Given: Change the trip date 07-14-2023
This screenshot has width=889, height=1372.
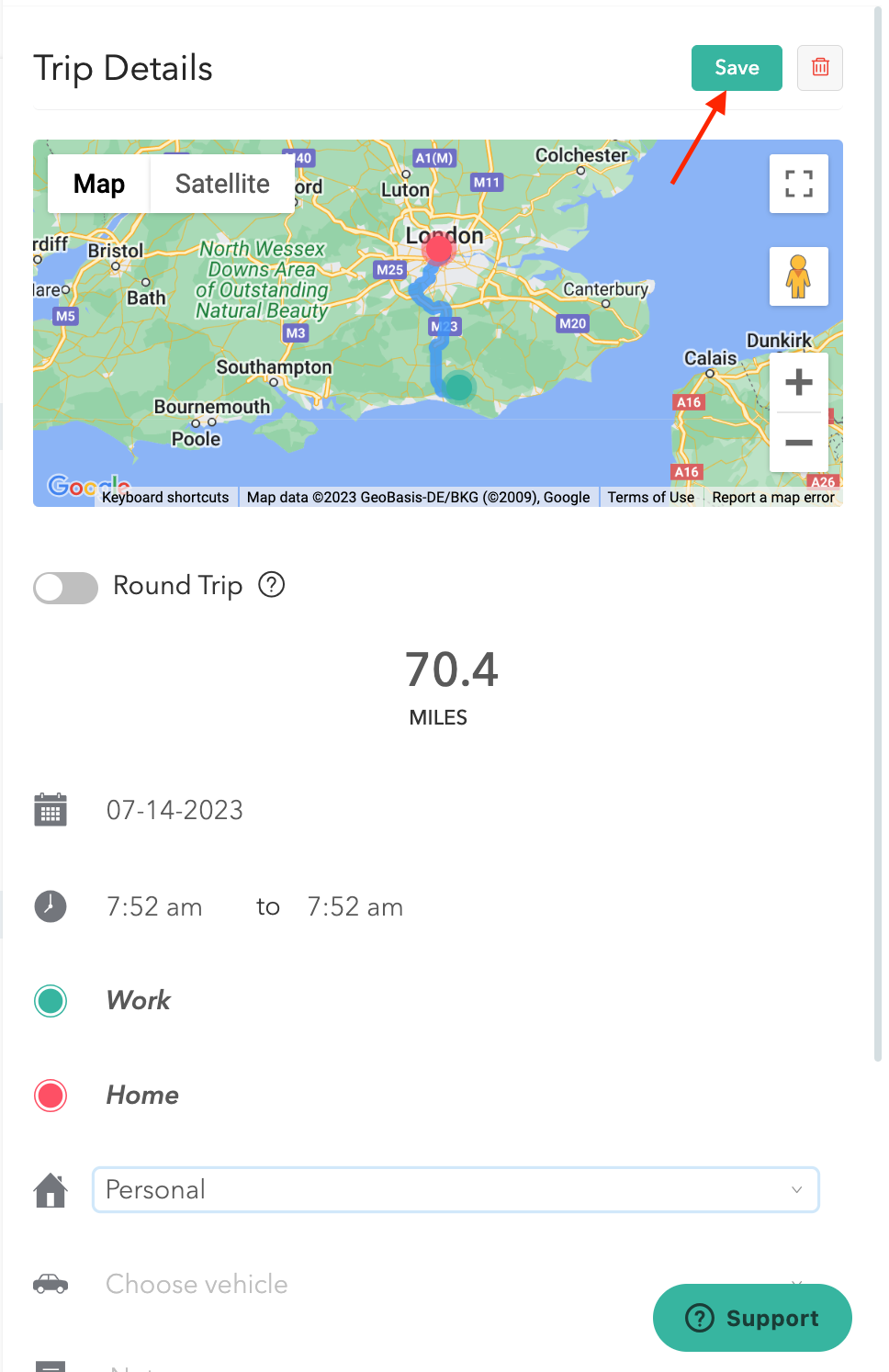Looking at the screenshot, I should coord(174,810).
